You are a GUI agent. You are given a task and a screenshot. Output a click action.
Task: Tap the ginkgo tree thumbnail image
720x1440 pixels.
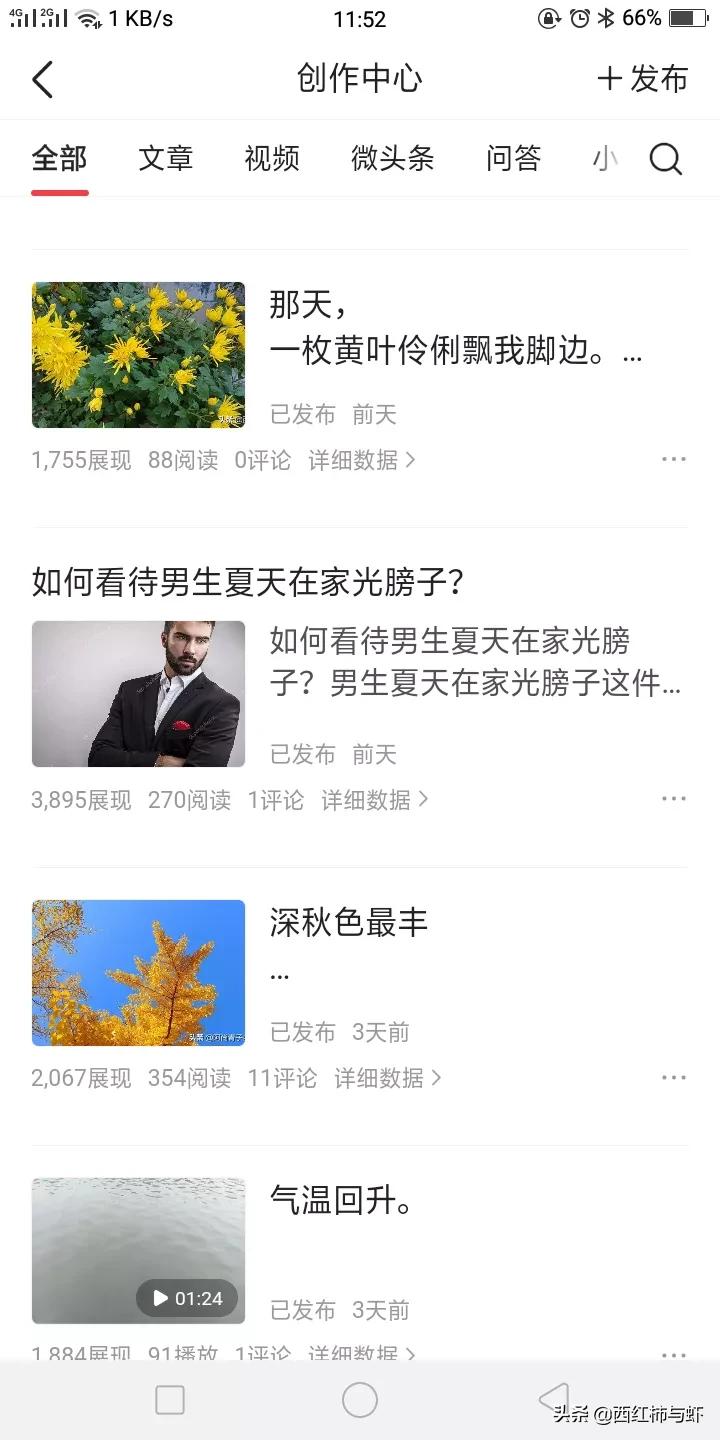click(138, 972)
